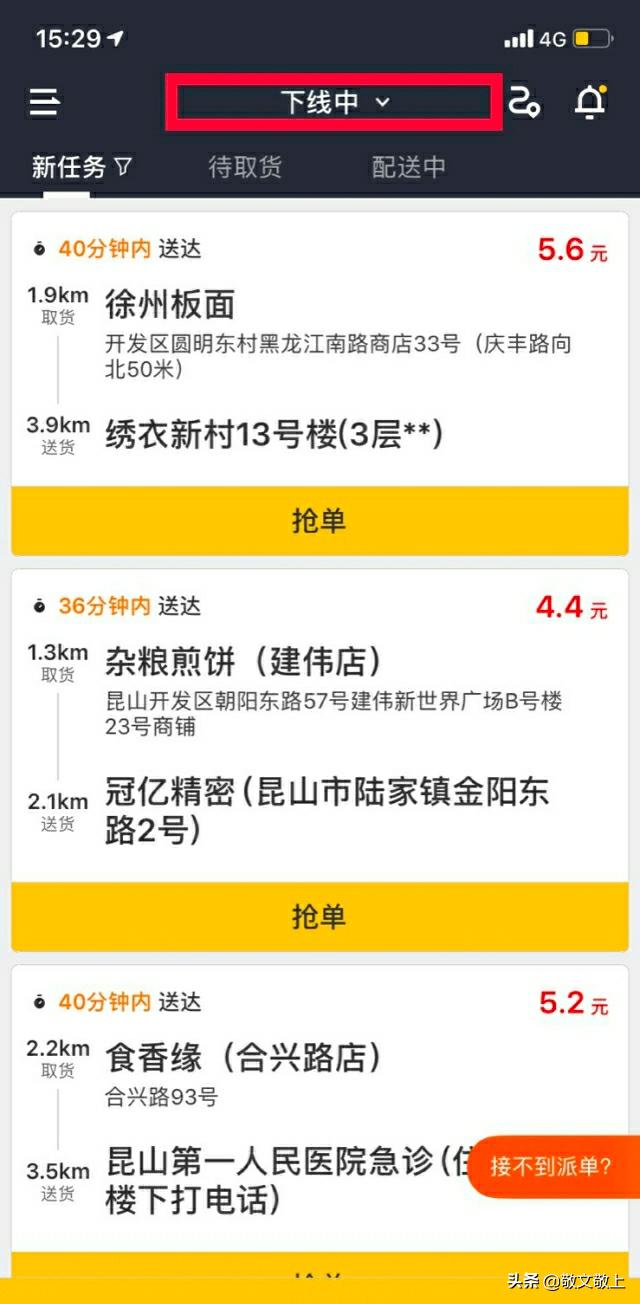The height and width of the screenshot is (1304, 640).
Task: Tap 抢单 for the 杂粮煎饼 order
Action: (x=320, y=916)
